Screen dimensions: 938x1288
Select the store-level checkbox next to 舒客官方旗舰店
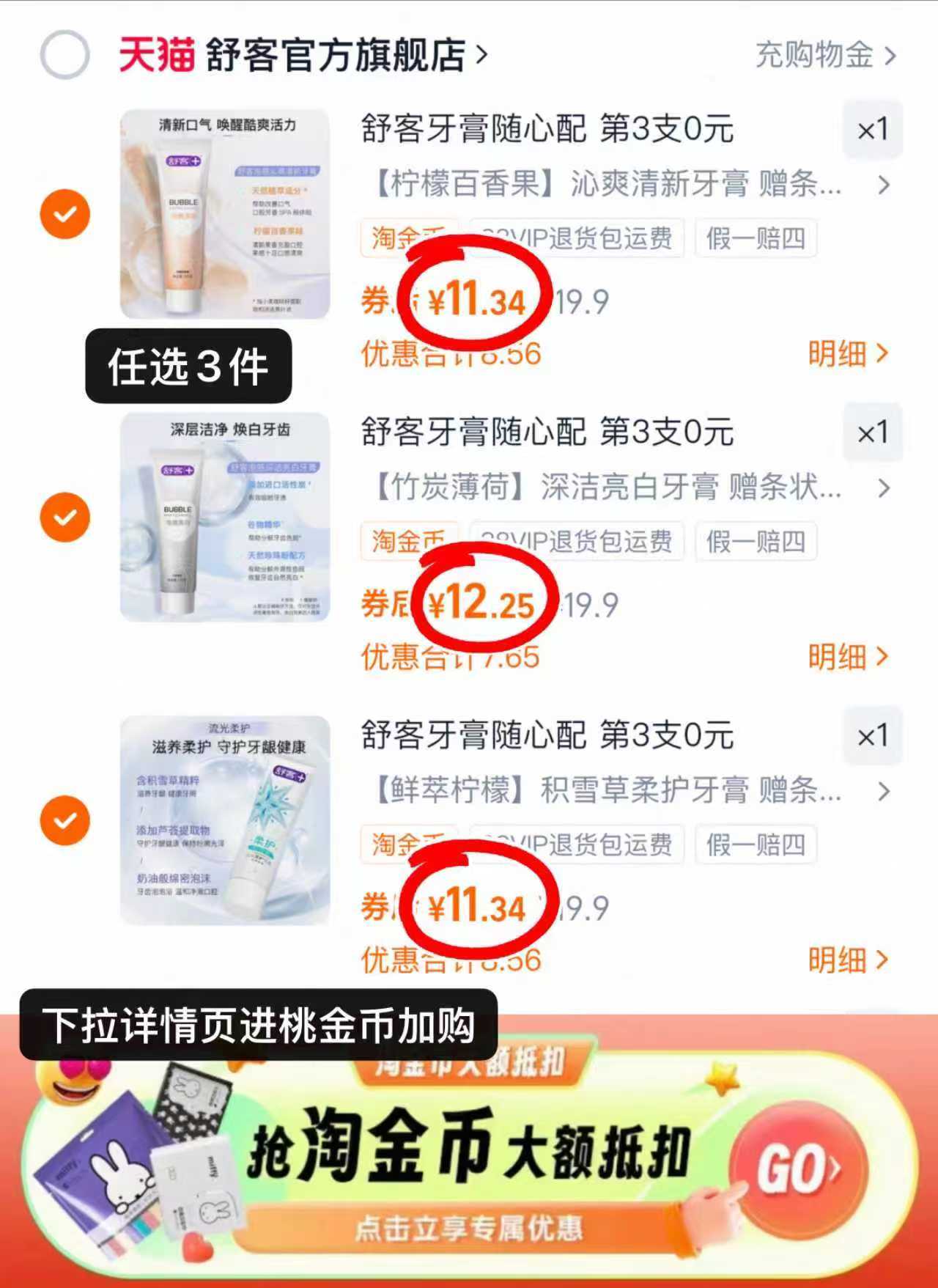pyautogui.click(x=64, y=54)
